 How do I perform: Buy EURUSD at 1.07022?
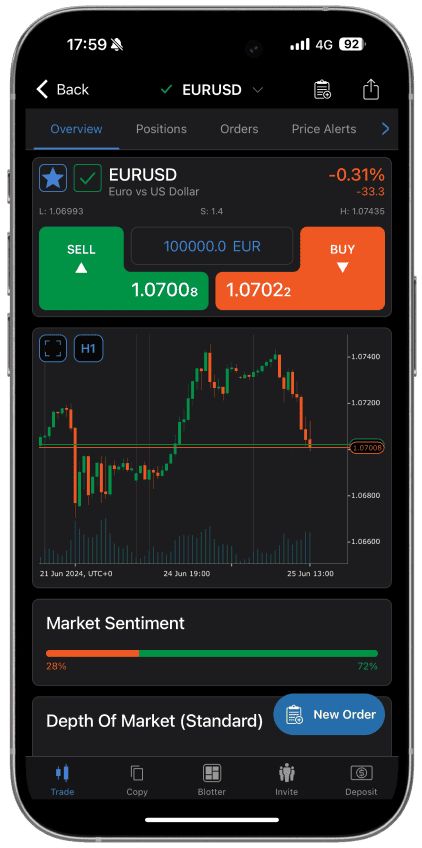point(300,269)
